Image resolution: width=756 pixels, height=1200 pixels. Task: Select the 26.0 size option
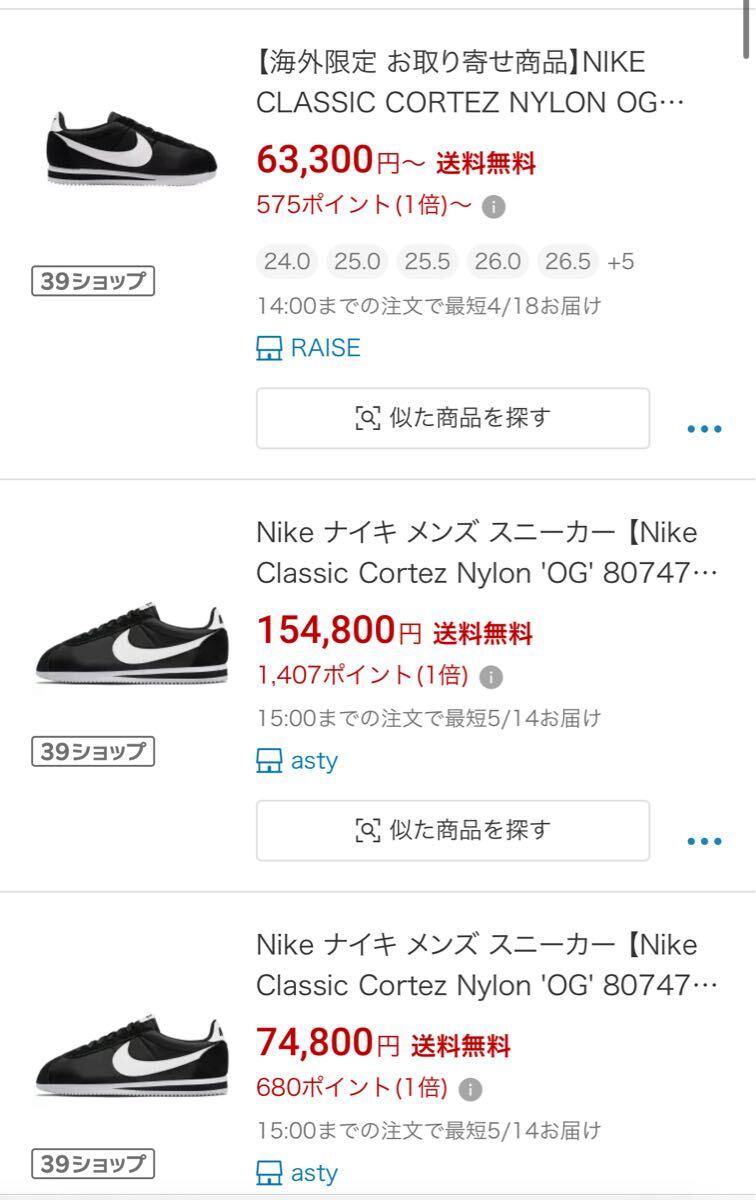pos(497,261)
